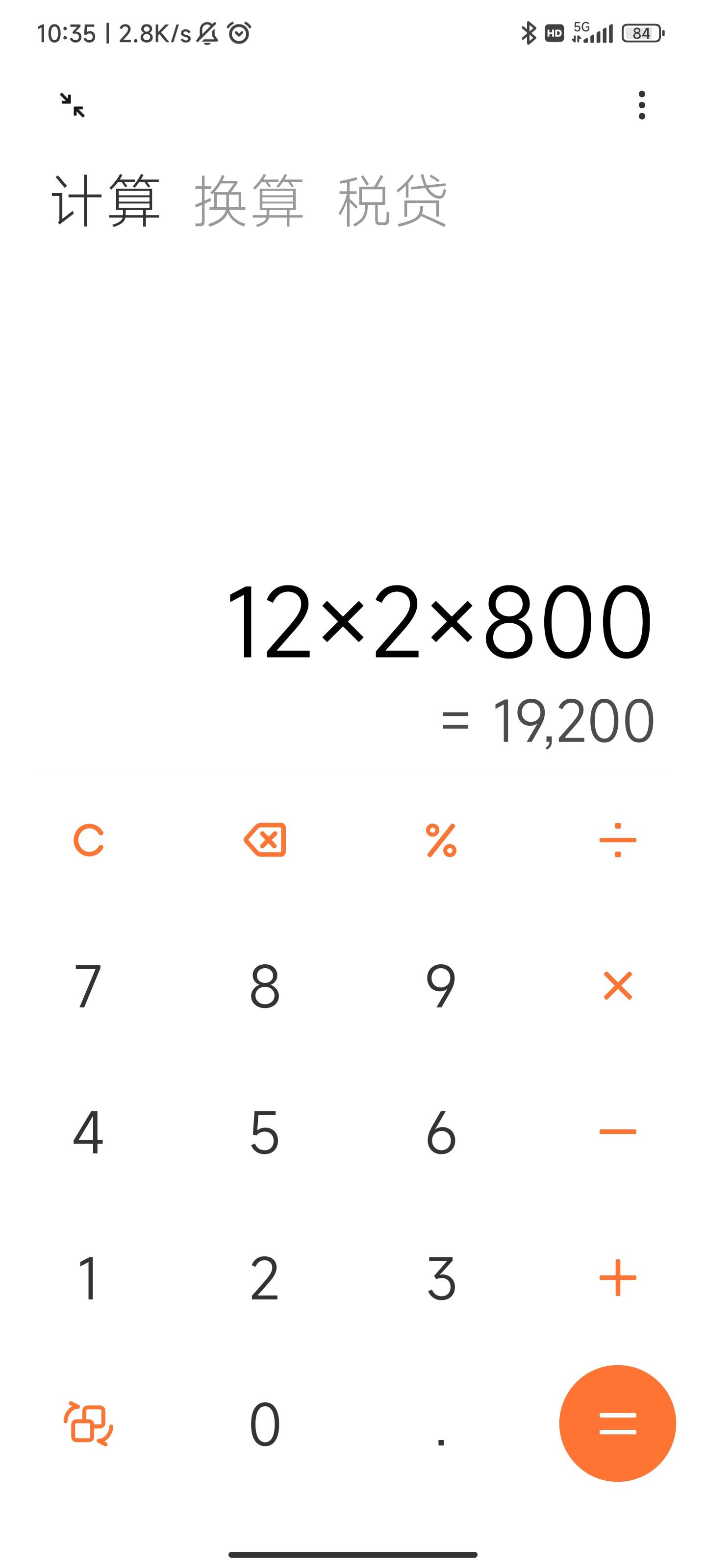Select the multiplication operator
706x1568 pixels.
(x=618, y=985)
